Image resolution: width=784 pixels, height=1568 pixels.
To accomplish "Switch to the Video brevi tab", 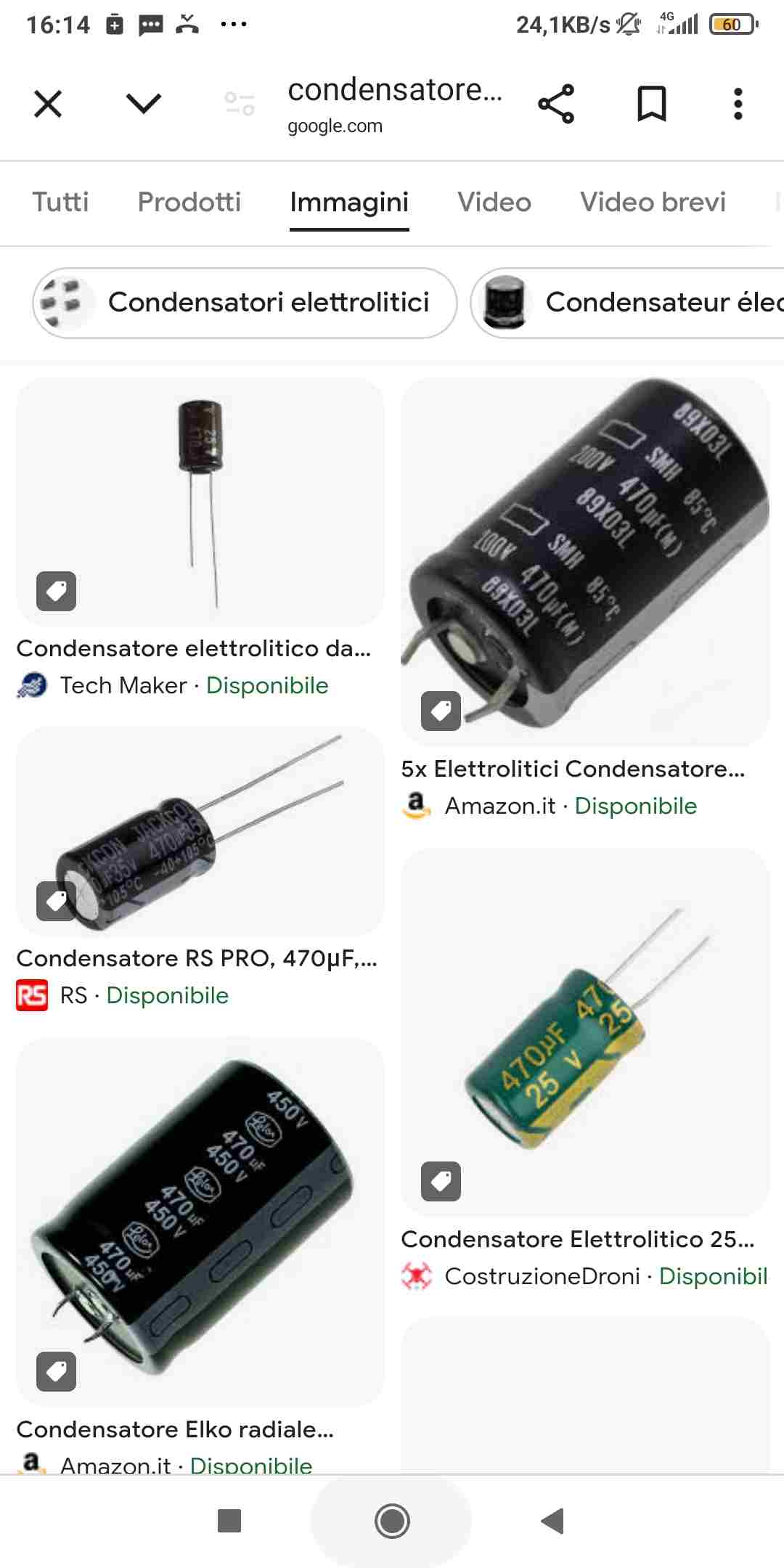I will pos(653,202).
